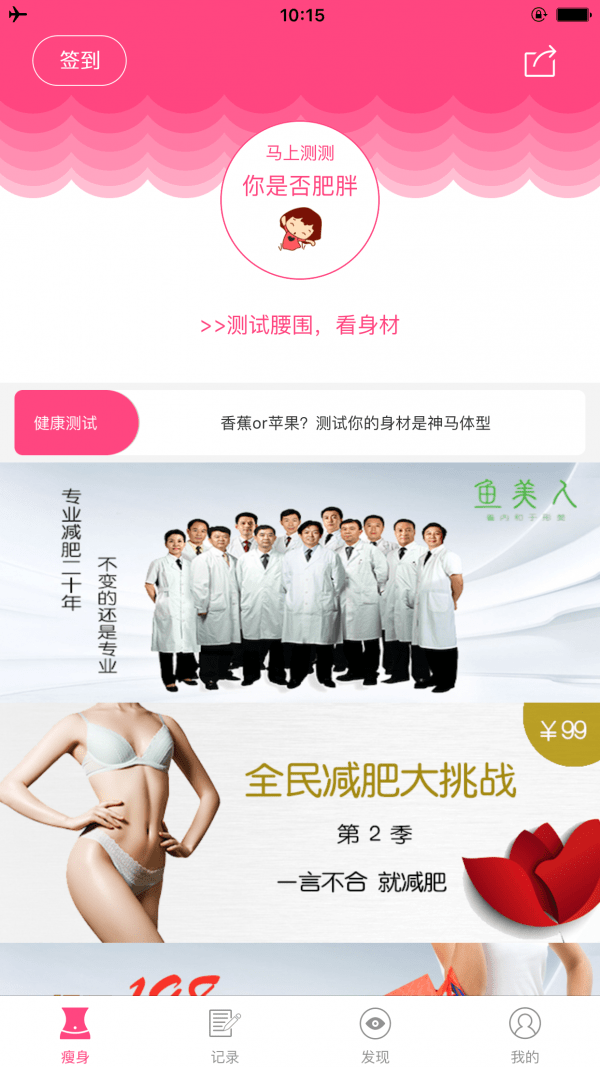Select the 瘦身 tab

[75, 1035]
